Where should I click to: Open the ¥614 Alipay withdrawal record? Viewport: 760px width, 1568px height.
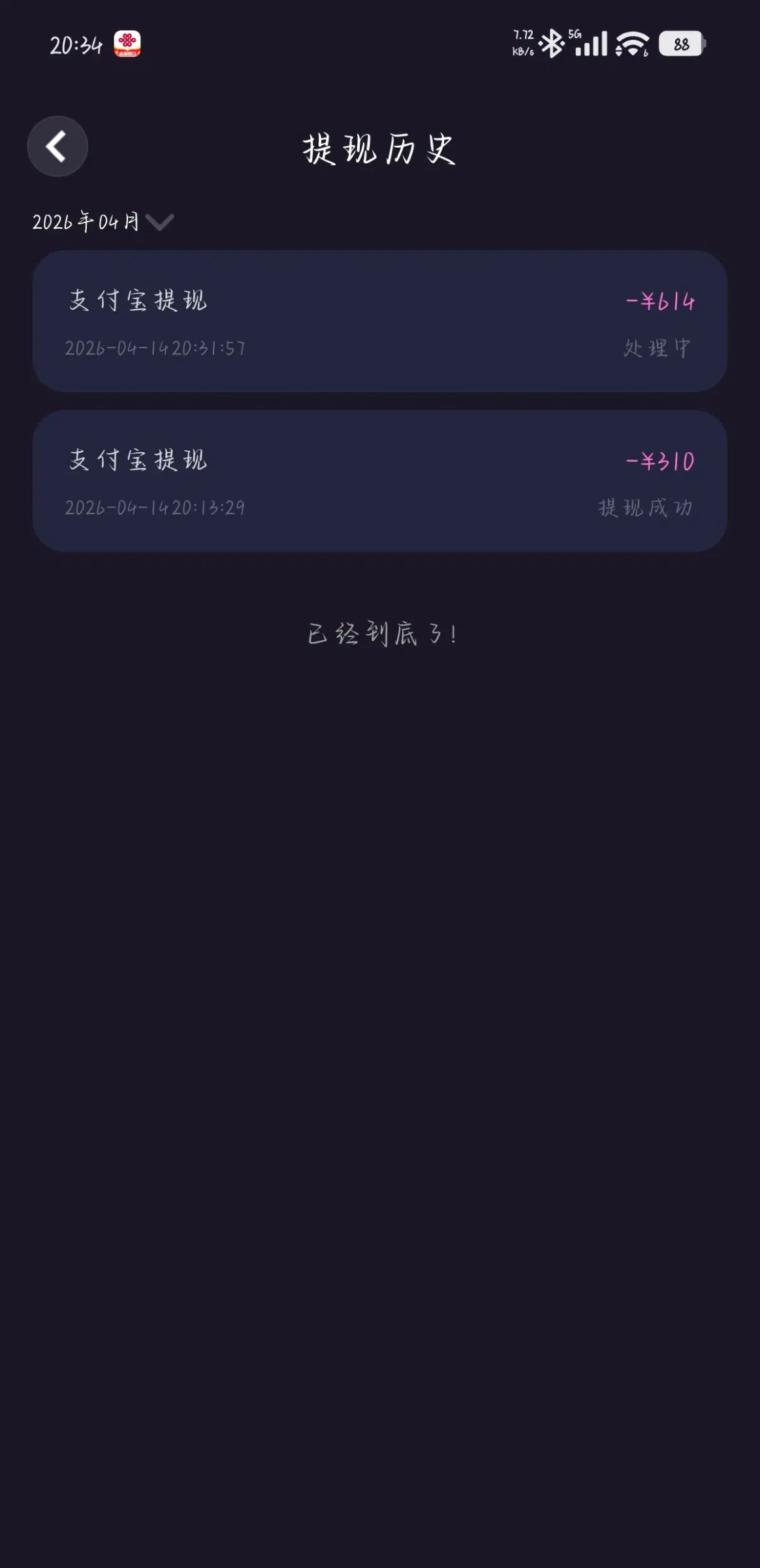379,321
